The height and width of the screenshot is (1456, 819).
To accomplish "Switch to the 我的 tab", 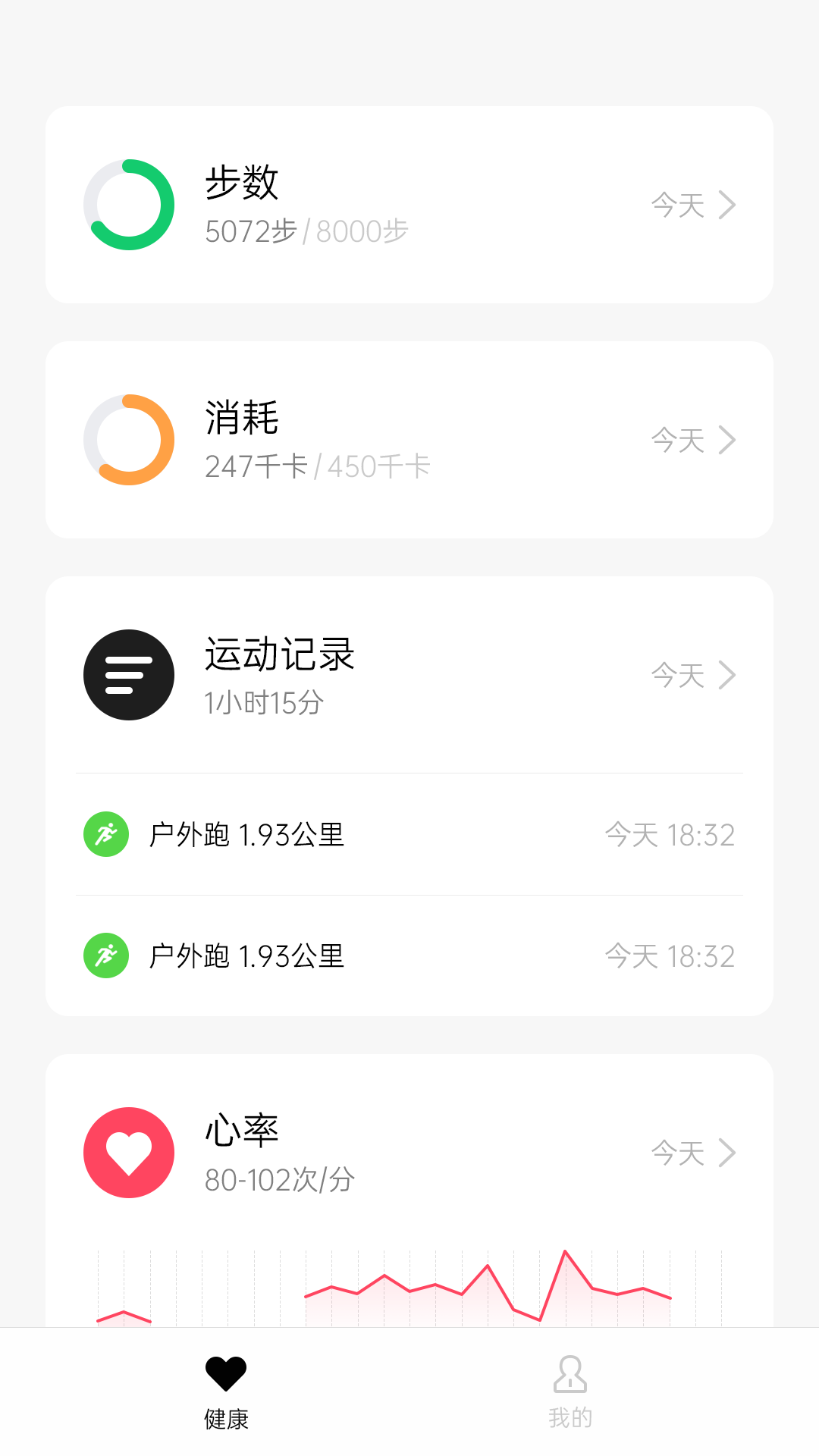I will (570, 1392).
